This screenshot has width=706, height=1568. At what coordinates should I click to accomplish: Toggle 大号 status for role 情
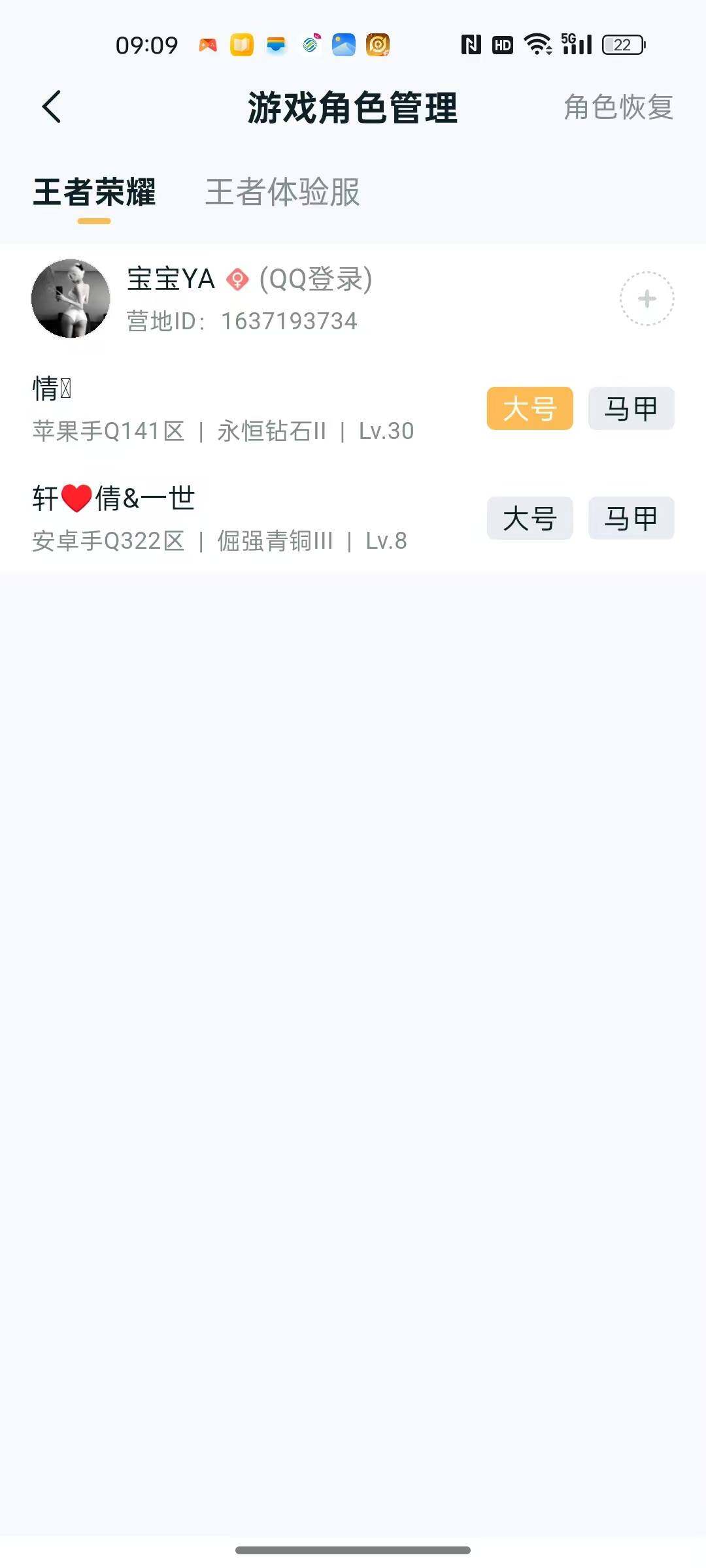529,408
